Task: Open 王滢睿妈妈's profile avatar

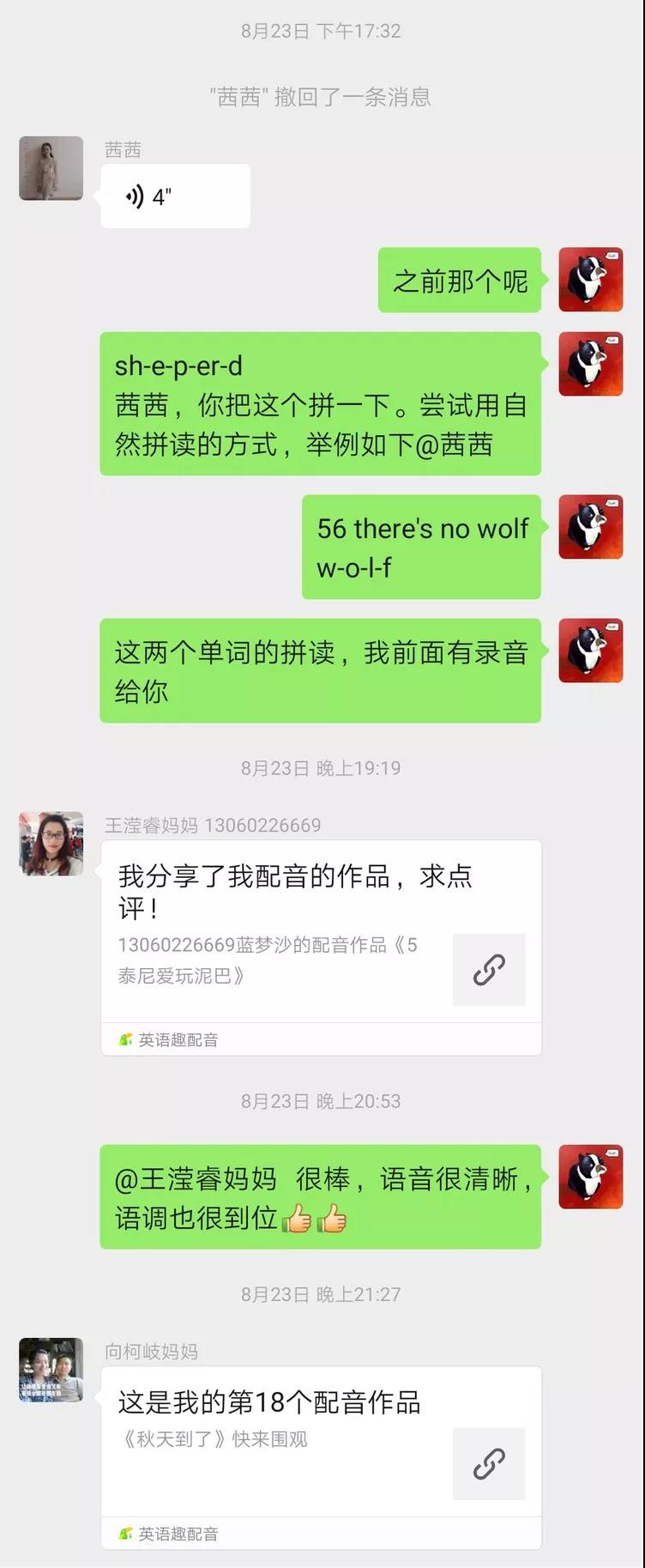Action: pos(51,844)
